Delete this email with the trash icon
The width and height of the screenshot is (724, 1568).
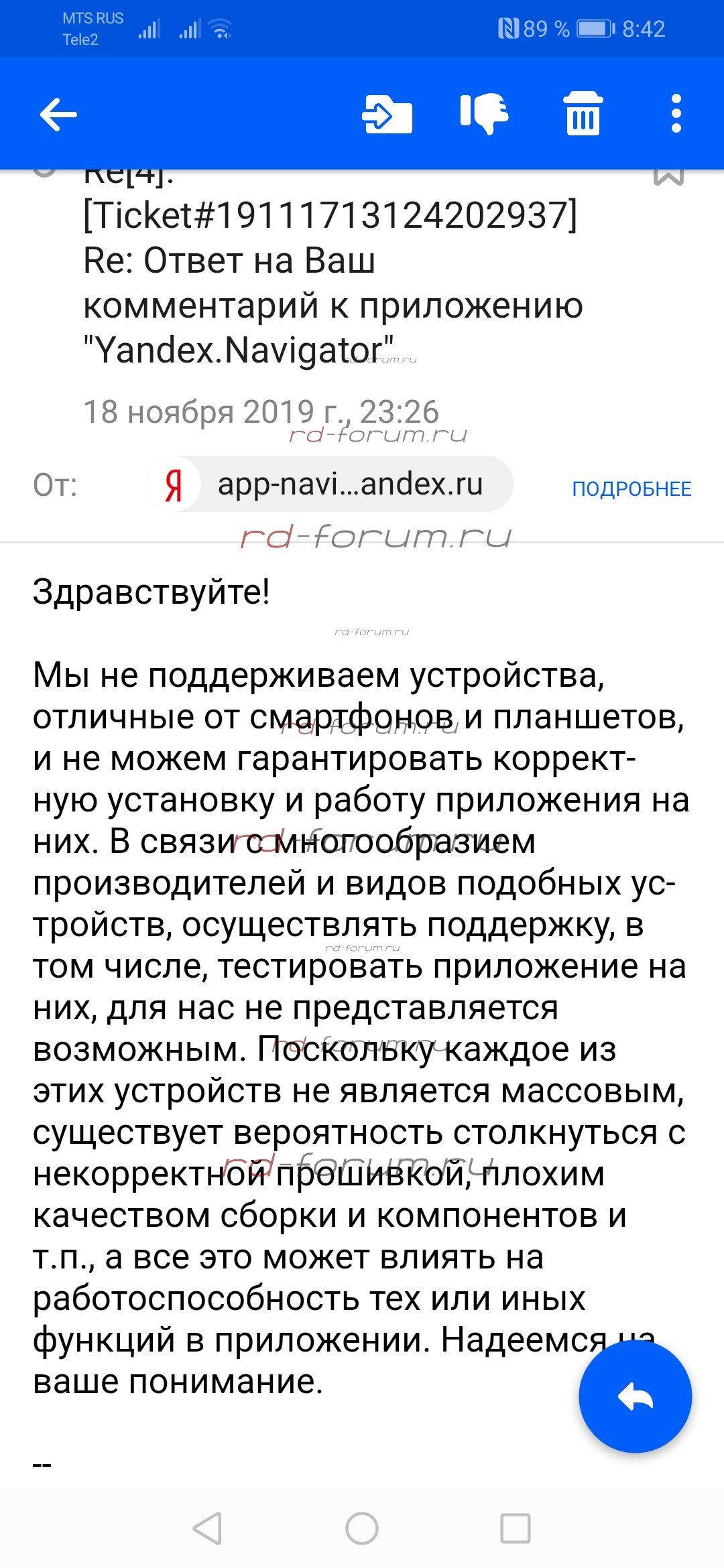(x=583, y=114)
